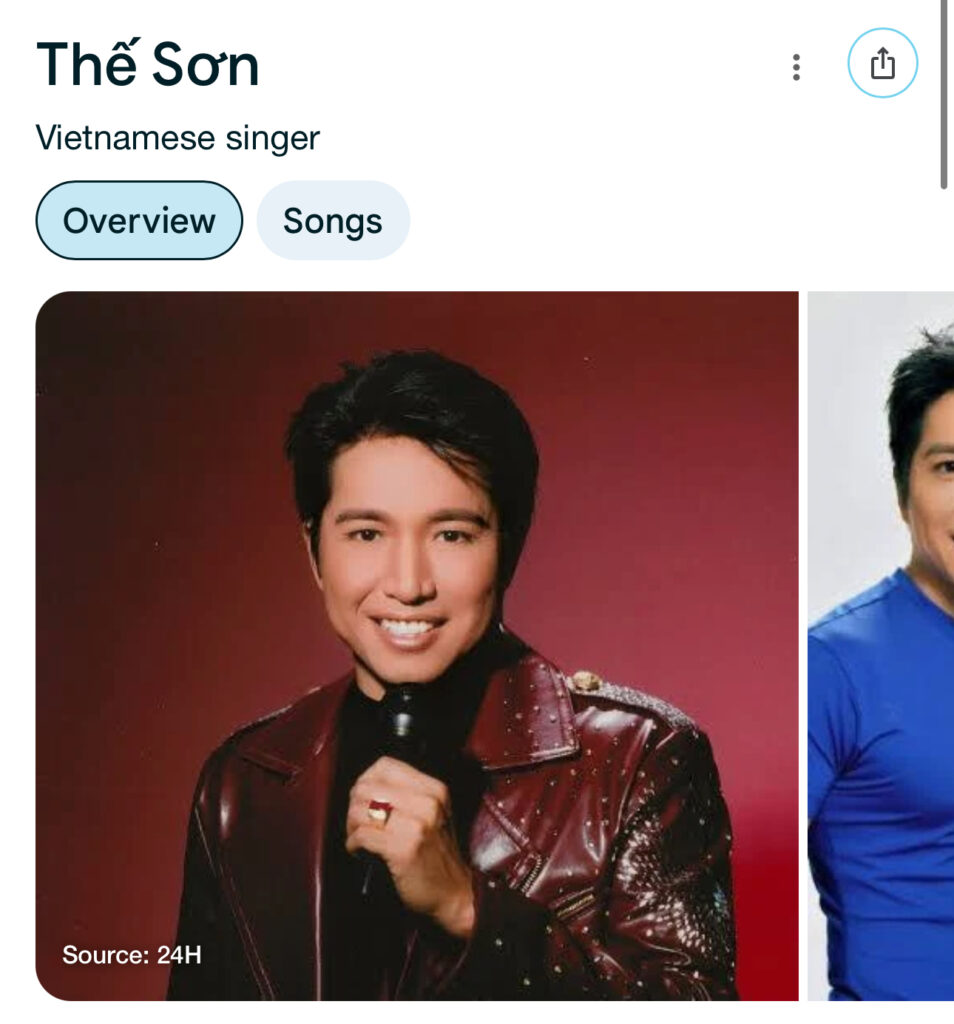Switch to the Songs tab
Screen dimensions: 954x1024
(x=333, y=220)
